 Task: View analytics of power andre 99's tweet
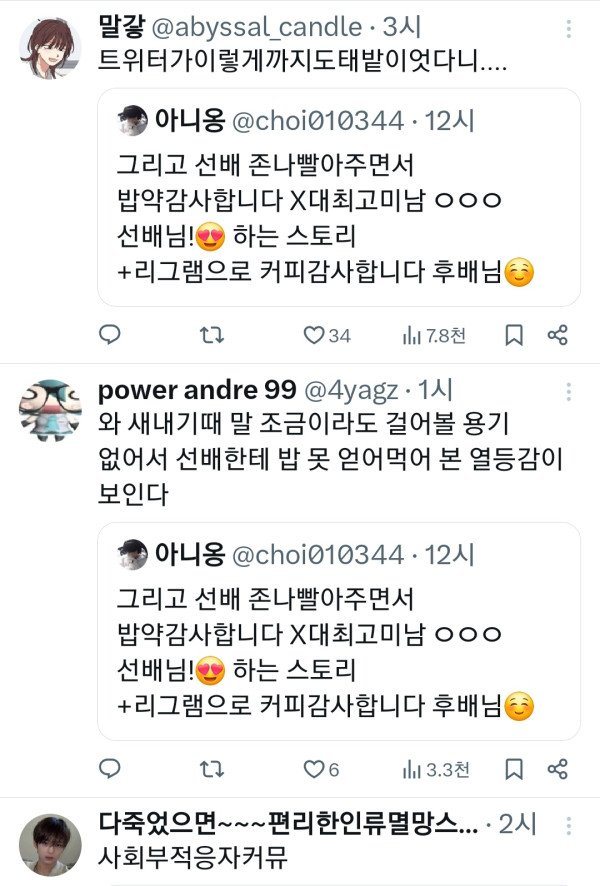click(x=411, y=769)
